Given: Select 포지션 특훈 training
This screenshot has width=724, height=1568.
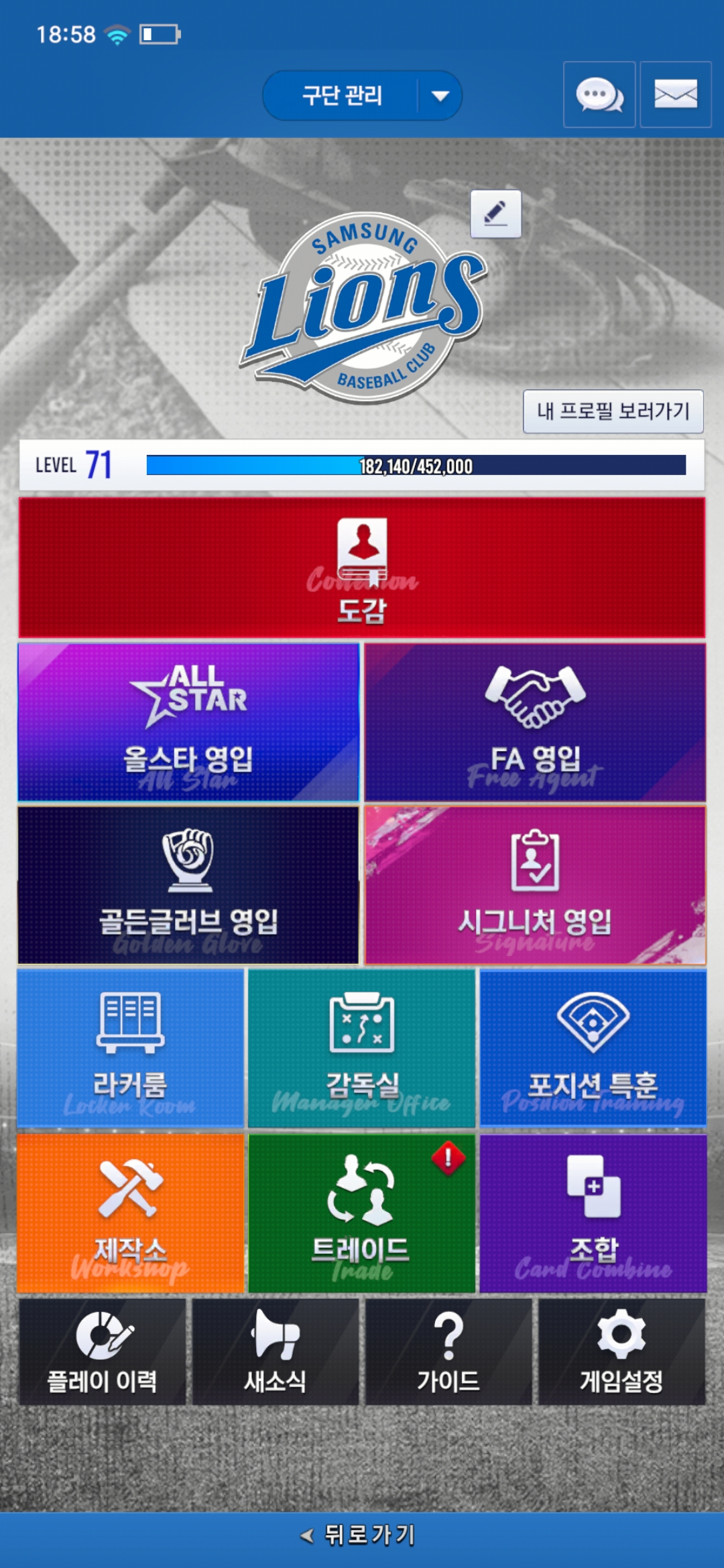Looking at the screenshot, I should point(593,1049).
